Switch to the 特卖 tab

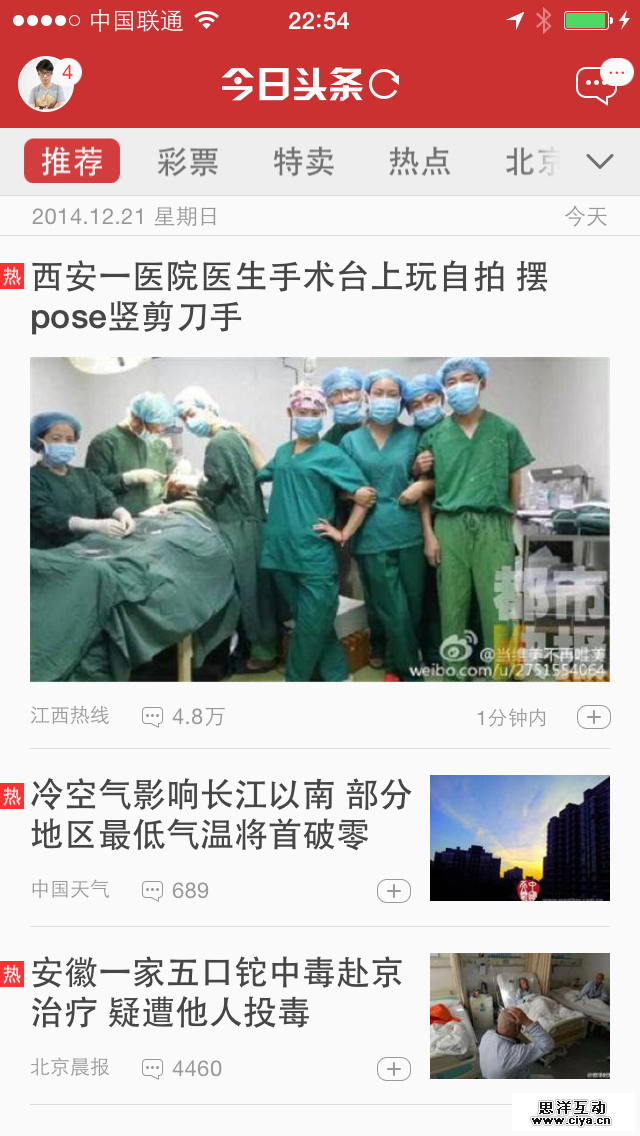click(304, 161)
